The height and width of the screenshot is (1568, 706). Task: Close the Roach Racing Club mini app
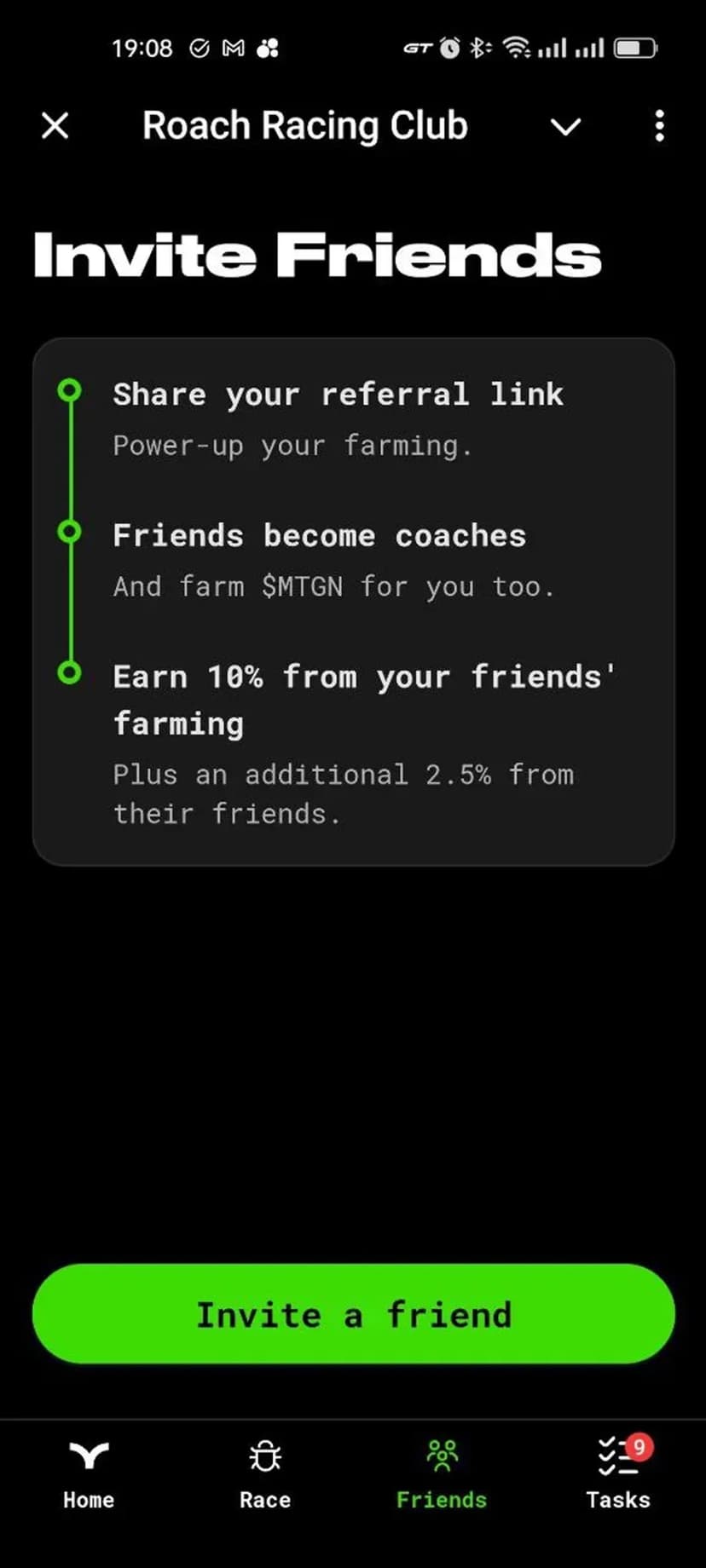click(55, 126)
